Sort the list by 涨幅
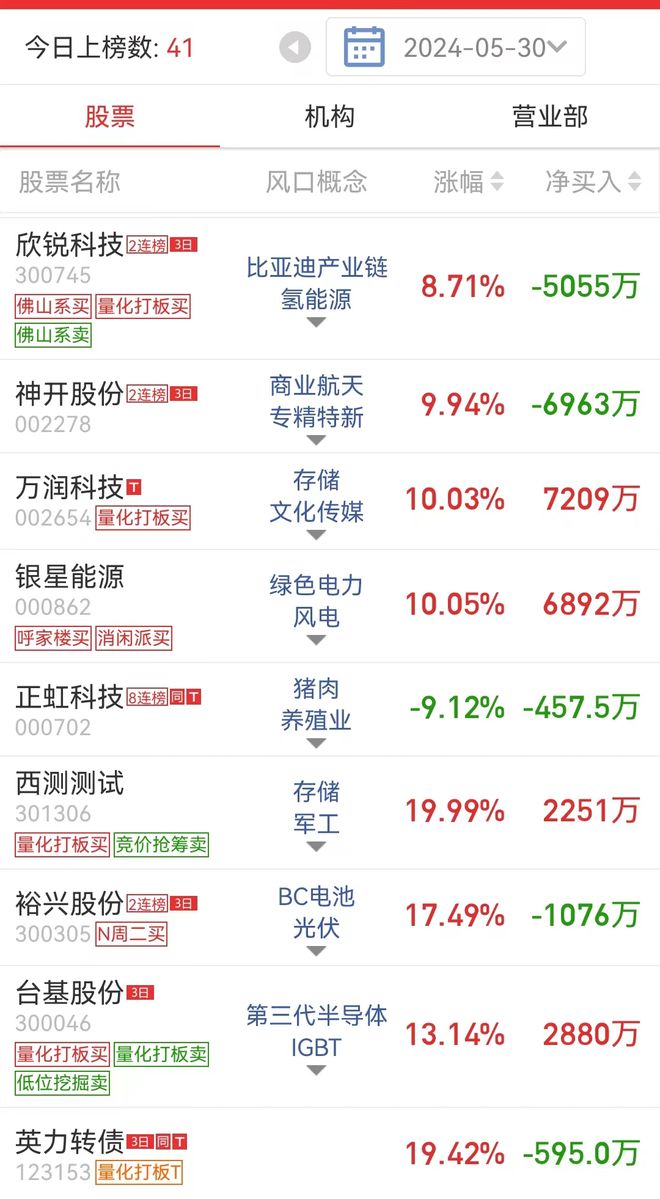Viewport: 660px width, 1199px height. pos(468,181)
